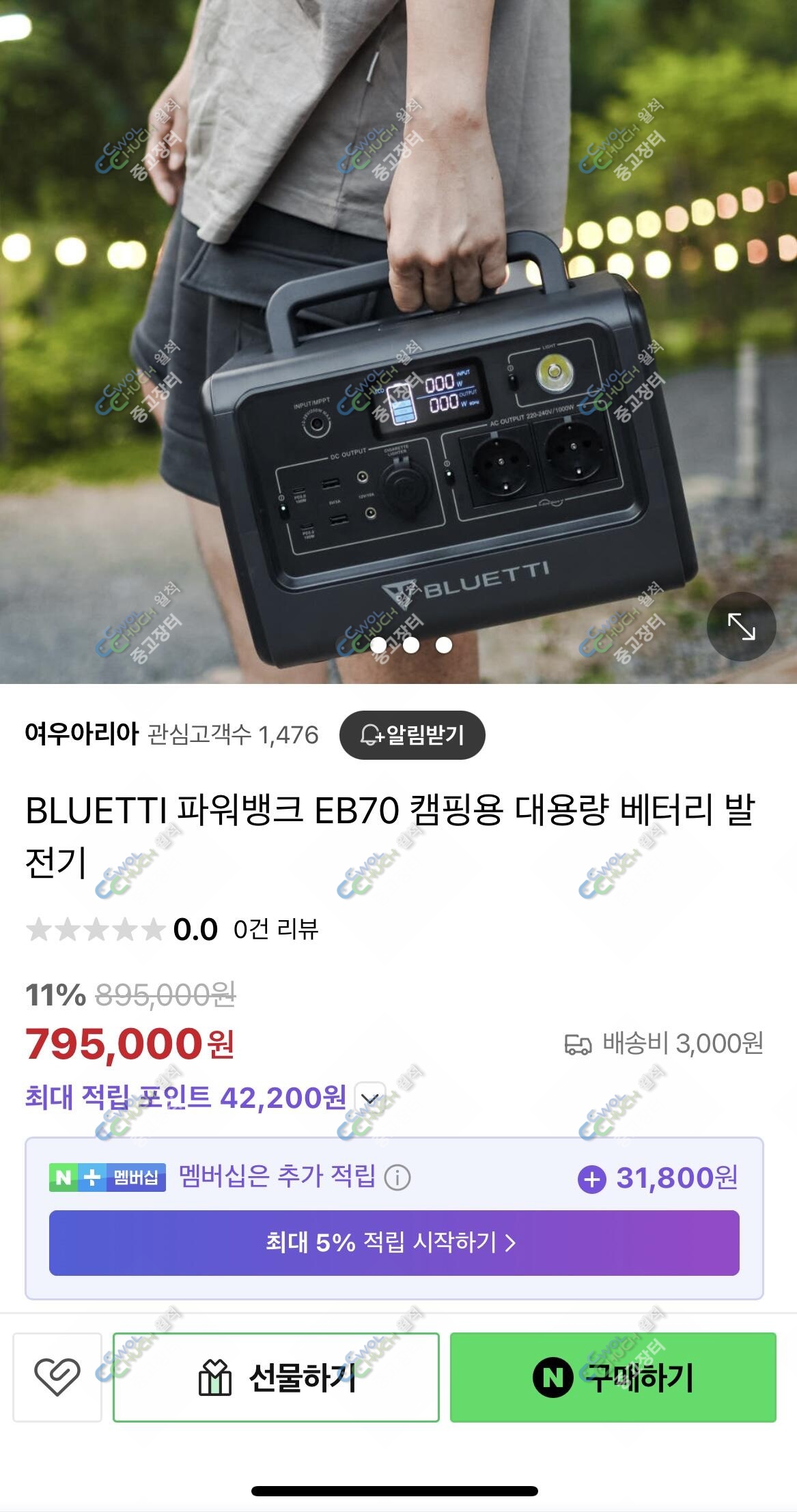Add product to wishlist with heart icon
Viewport: 797px width, 1512px height.
click(x=57, y=1377)
